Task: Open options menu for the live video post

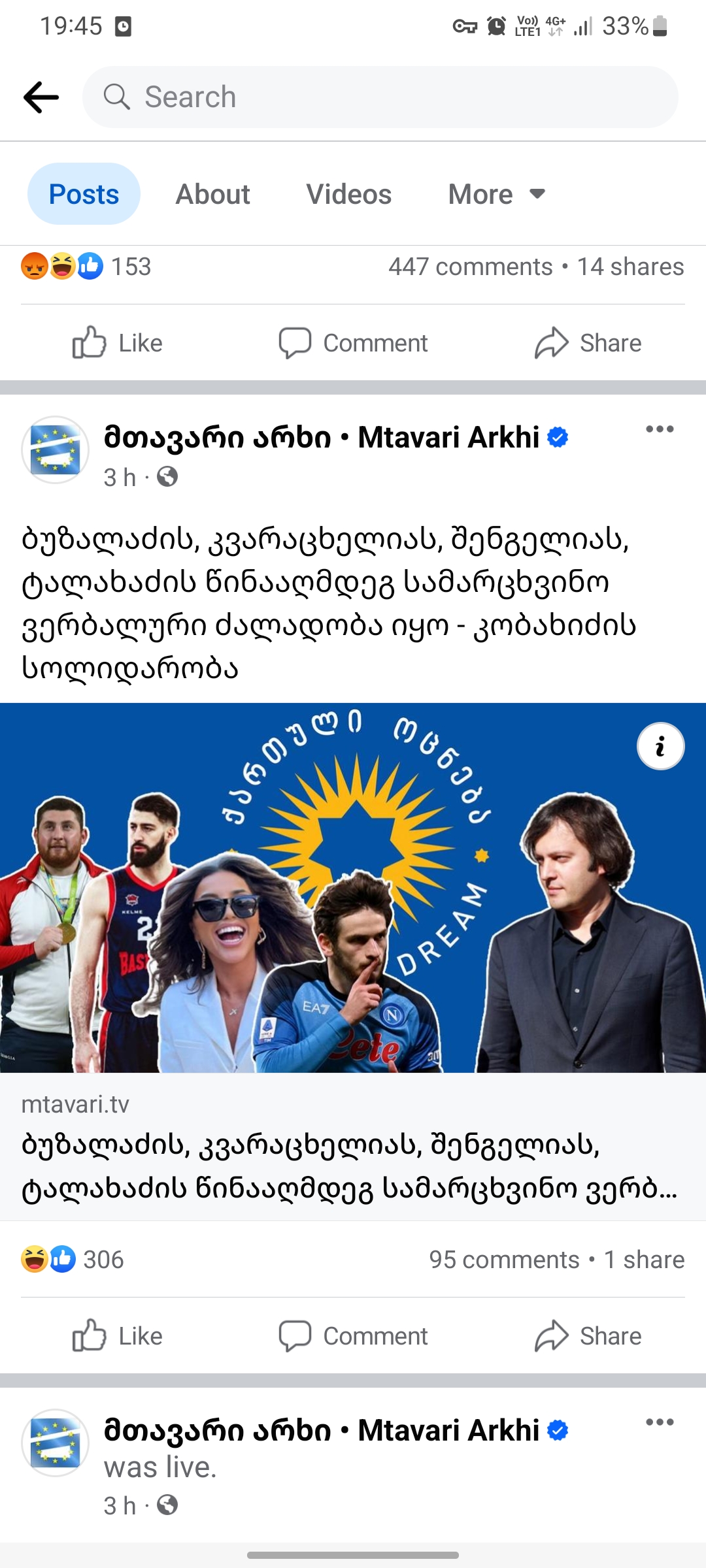Action: click(x=659, y=1422)
